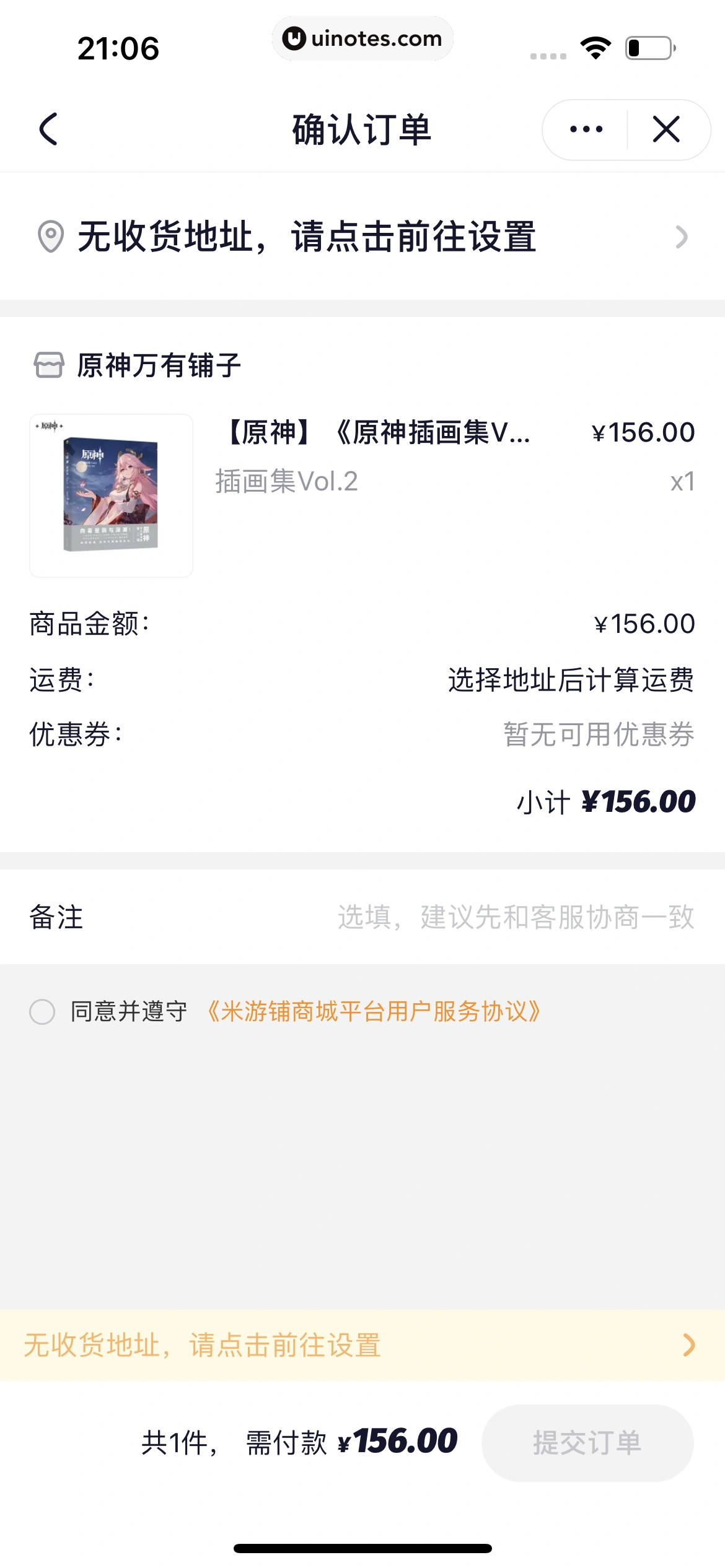725x1568 pixels.
Task: Set a shipping address from the top row
Action: 362,237
